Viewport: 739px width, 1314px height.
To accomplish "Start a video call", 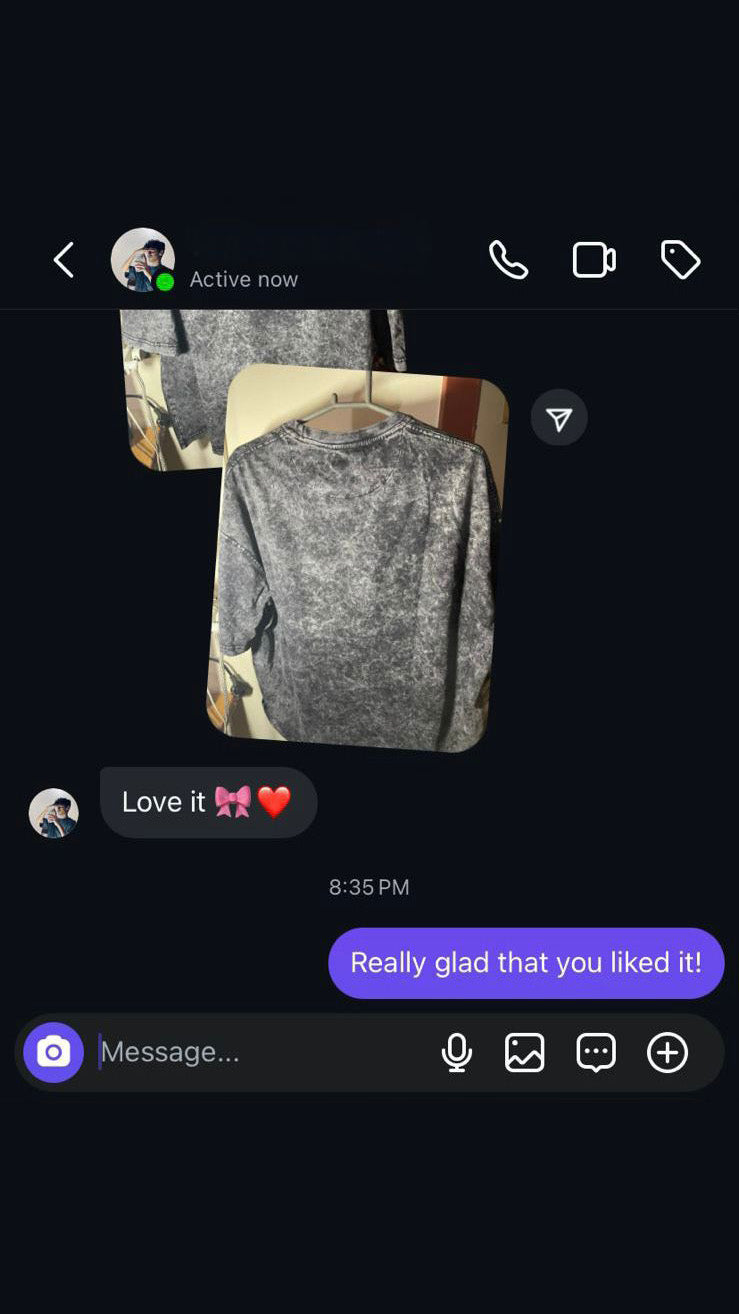I will point(593,261).
